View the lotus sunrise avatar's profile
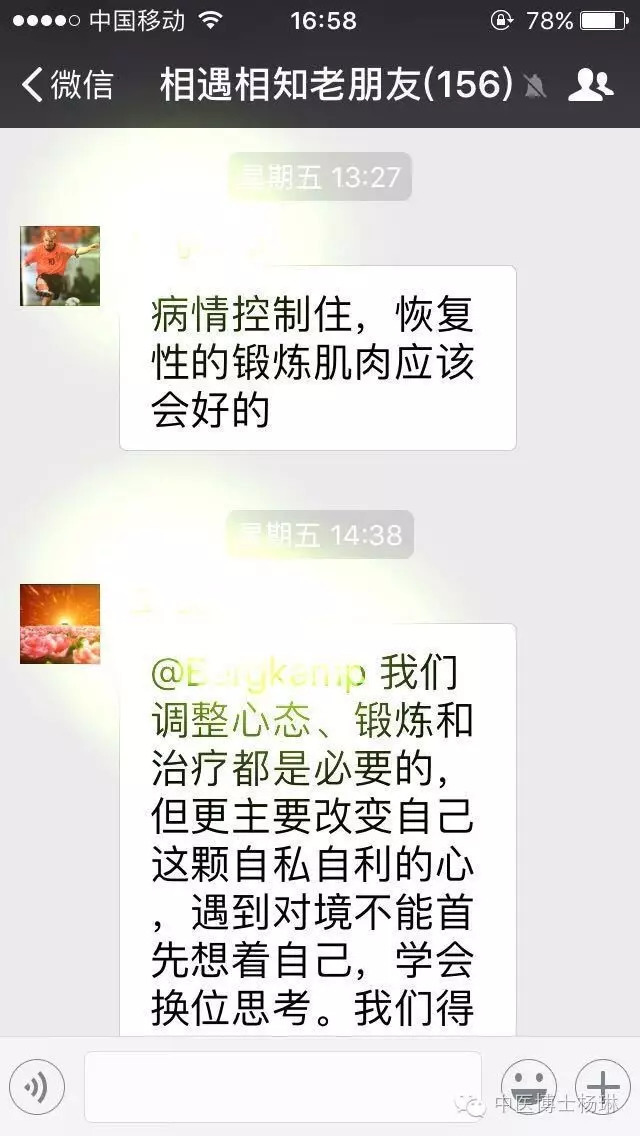The image size is (640, 1136). (x=60, y=624)
